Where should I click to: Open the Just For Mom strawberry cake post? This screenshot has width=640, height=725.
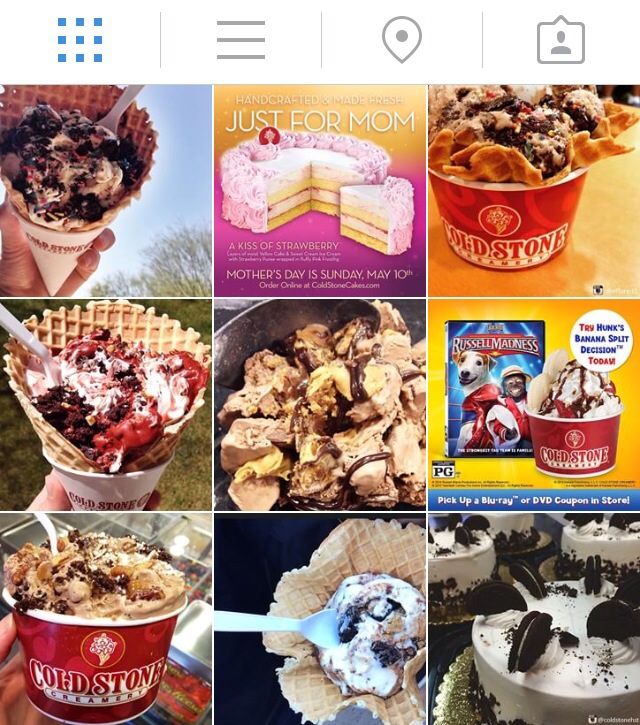320,191
